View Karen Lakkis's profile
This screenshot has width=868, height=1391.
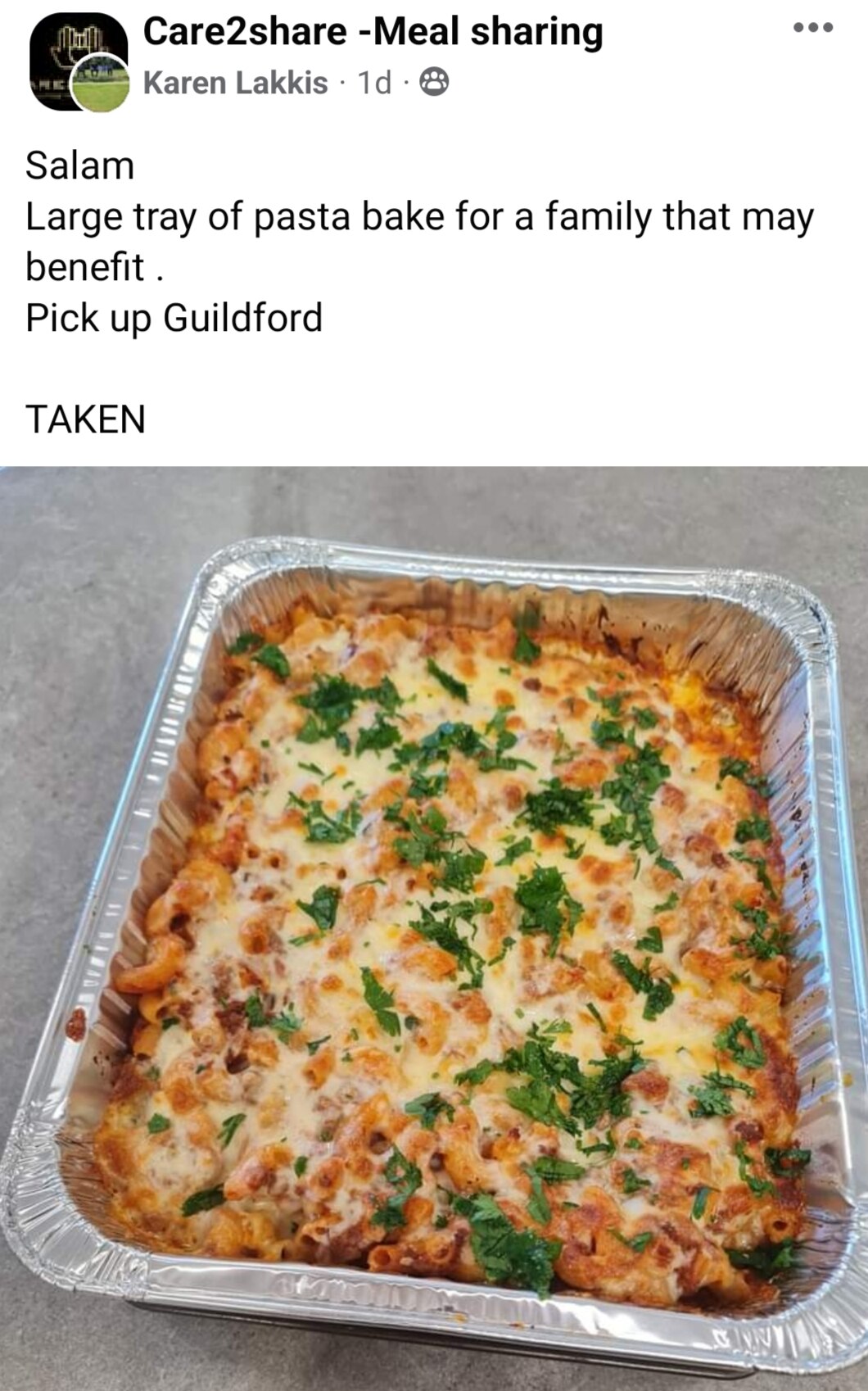235,83
